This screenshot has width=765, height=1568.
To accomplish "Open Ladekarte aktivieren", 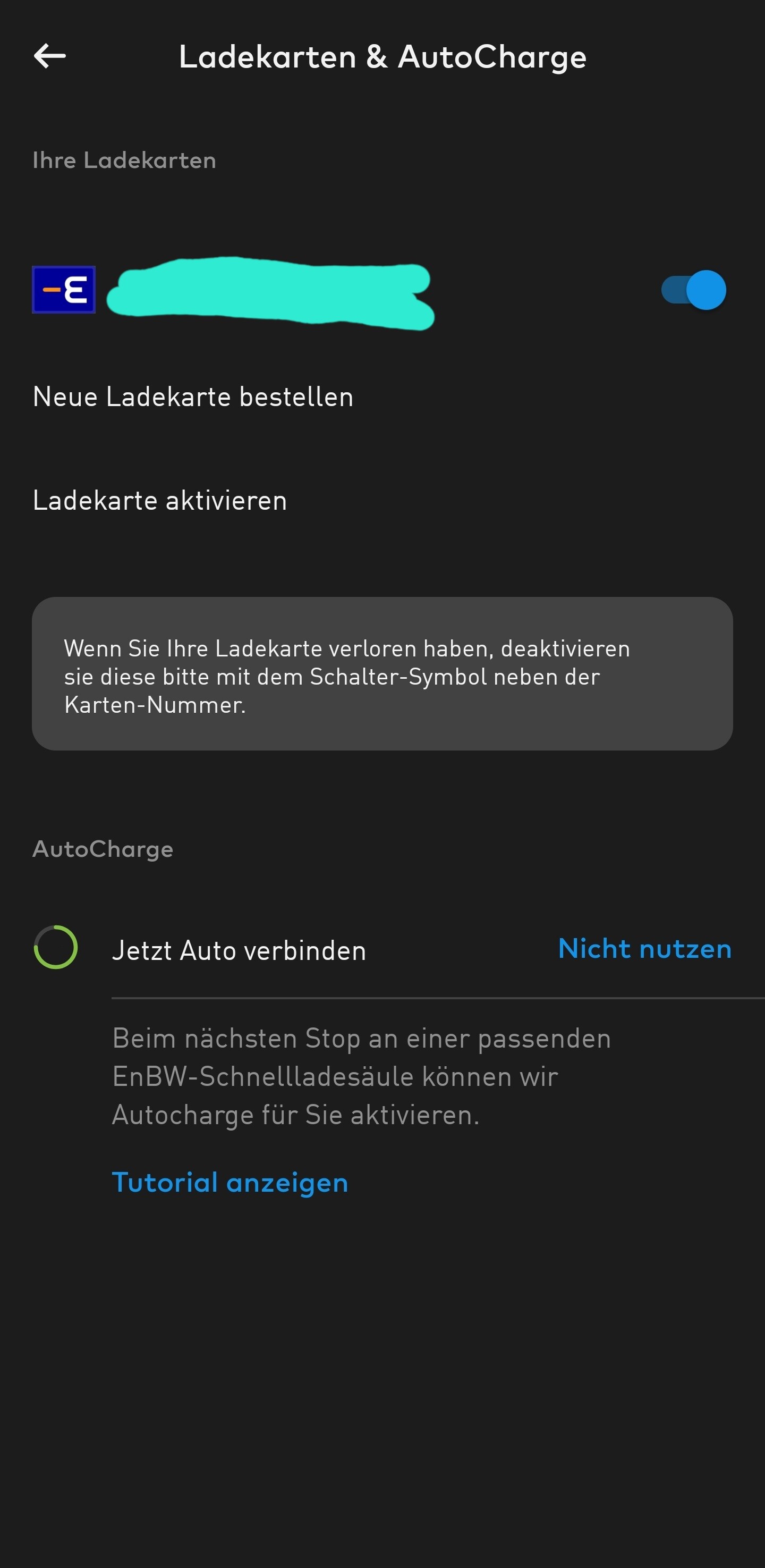I will pos(159,501).
